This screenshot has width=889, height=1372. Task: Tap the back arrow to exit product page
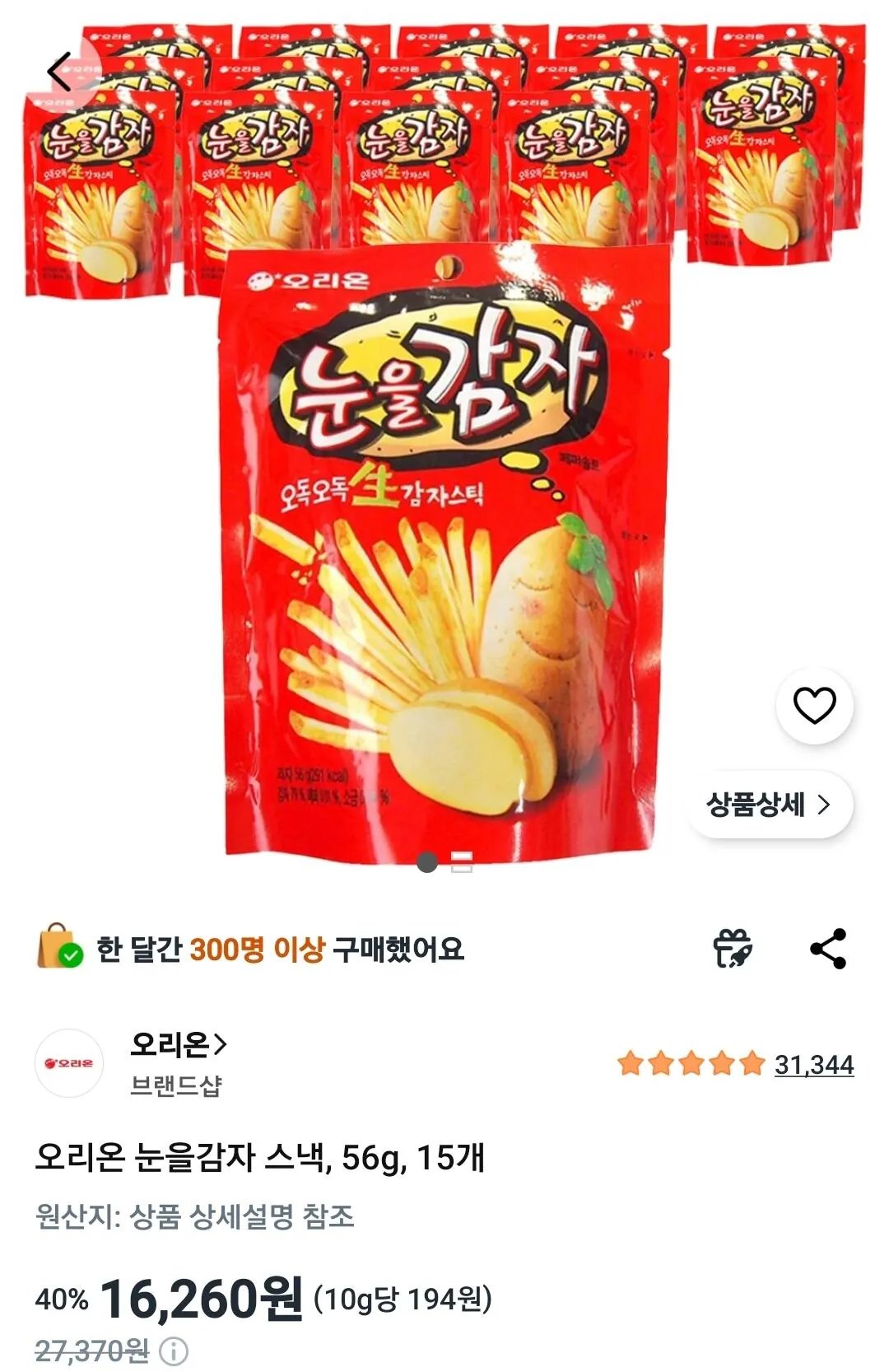pos(58,70)
